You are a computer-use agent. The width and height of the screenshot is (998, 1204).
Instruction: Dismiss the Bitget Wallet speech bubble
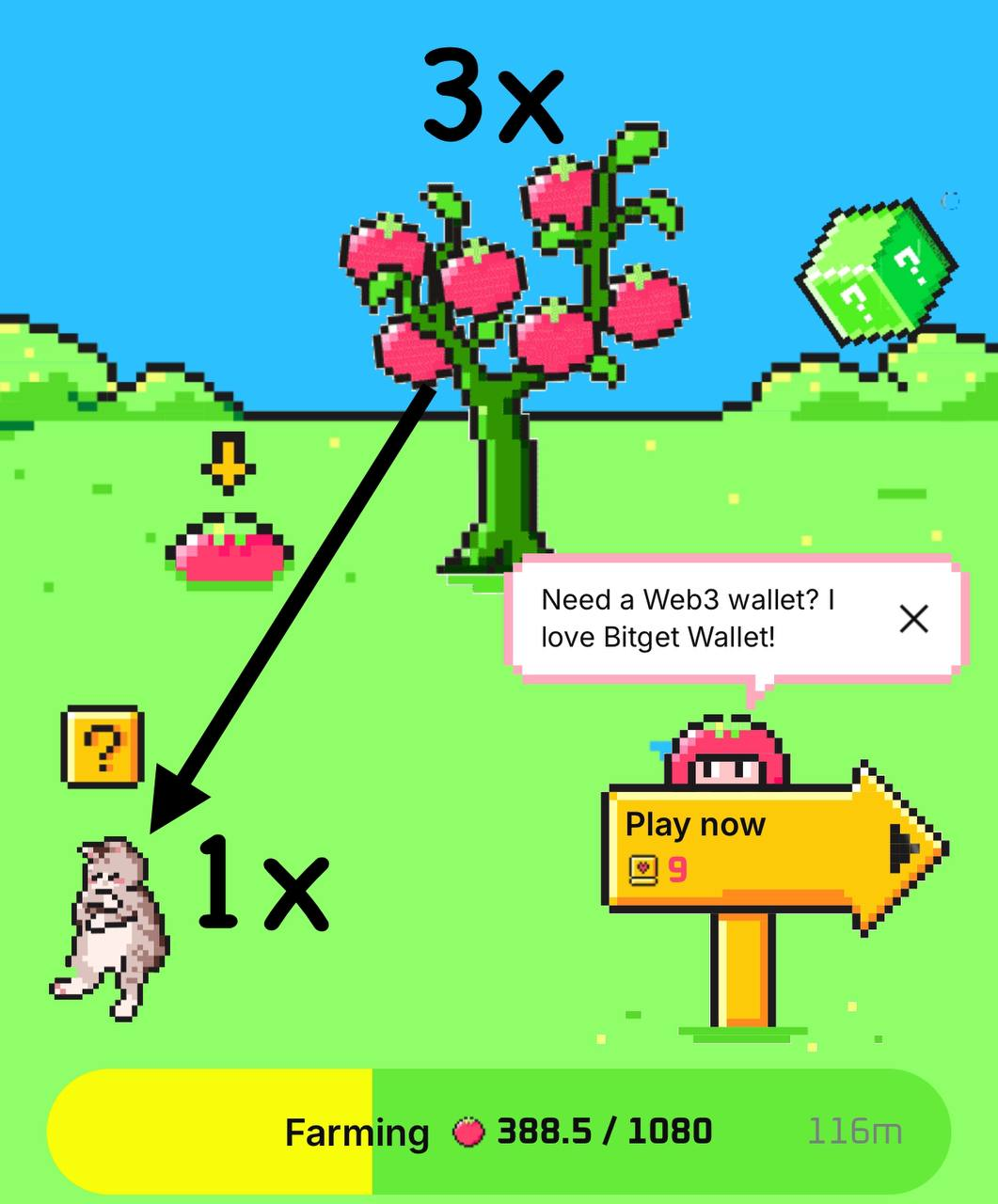point(913,619)
